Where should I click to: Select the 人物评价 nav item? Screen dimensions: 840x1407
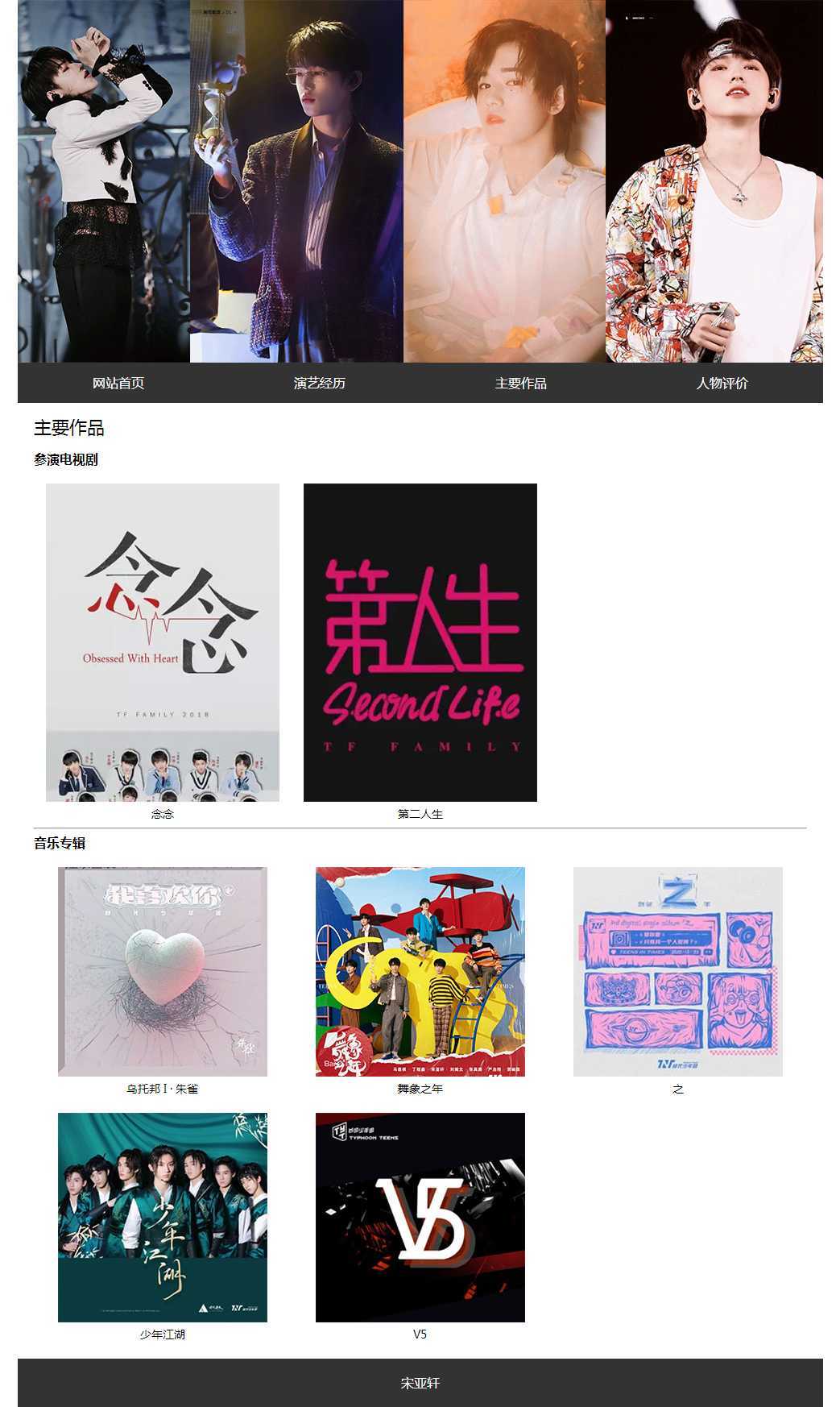(722, 383)
